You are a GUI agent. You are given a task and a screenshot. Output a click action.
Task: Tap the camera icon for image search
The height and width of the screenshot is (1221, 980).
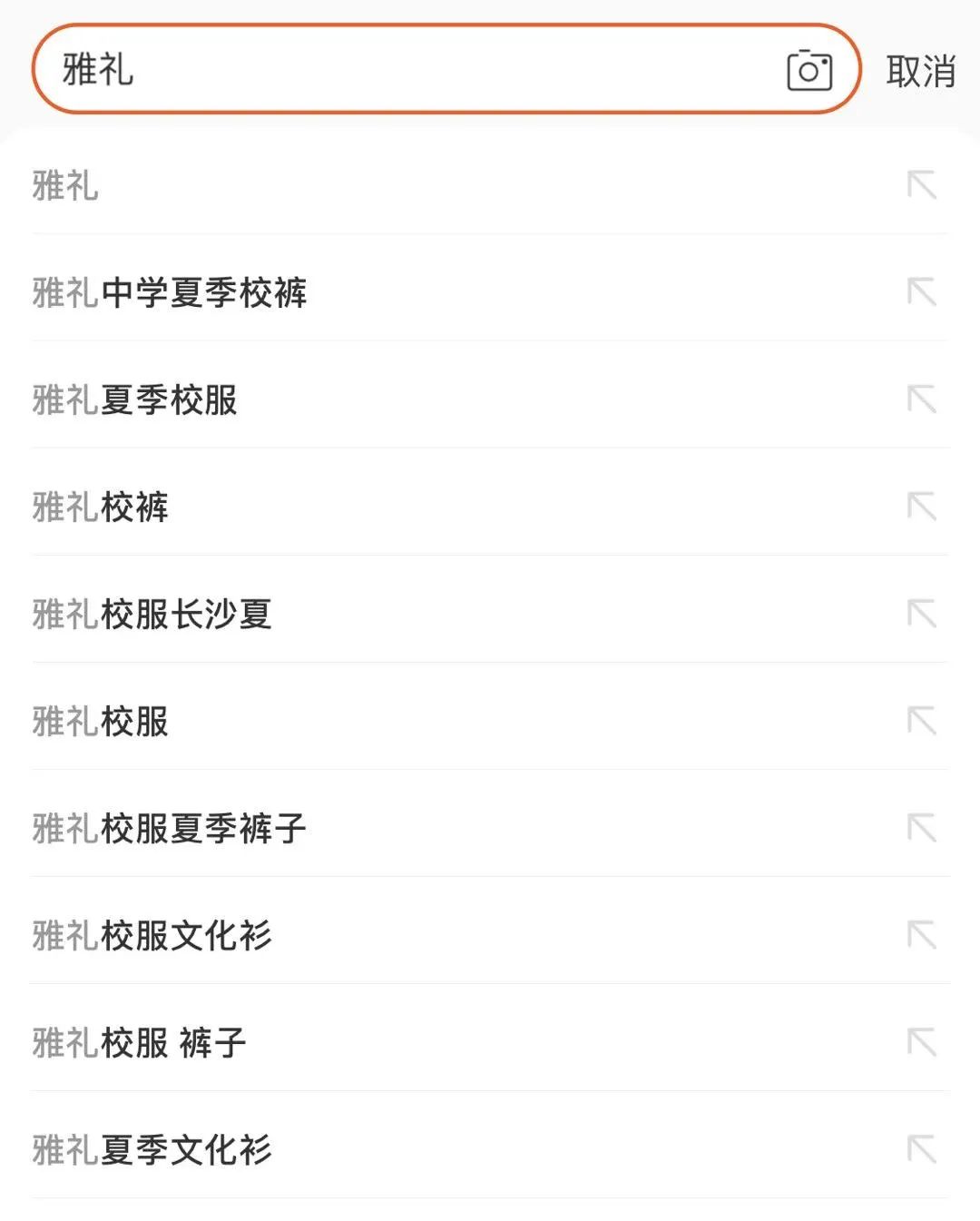(810, 71)
